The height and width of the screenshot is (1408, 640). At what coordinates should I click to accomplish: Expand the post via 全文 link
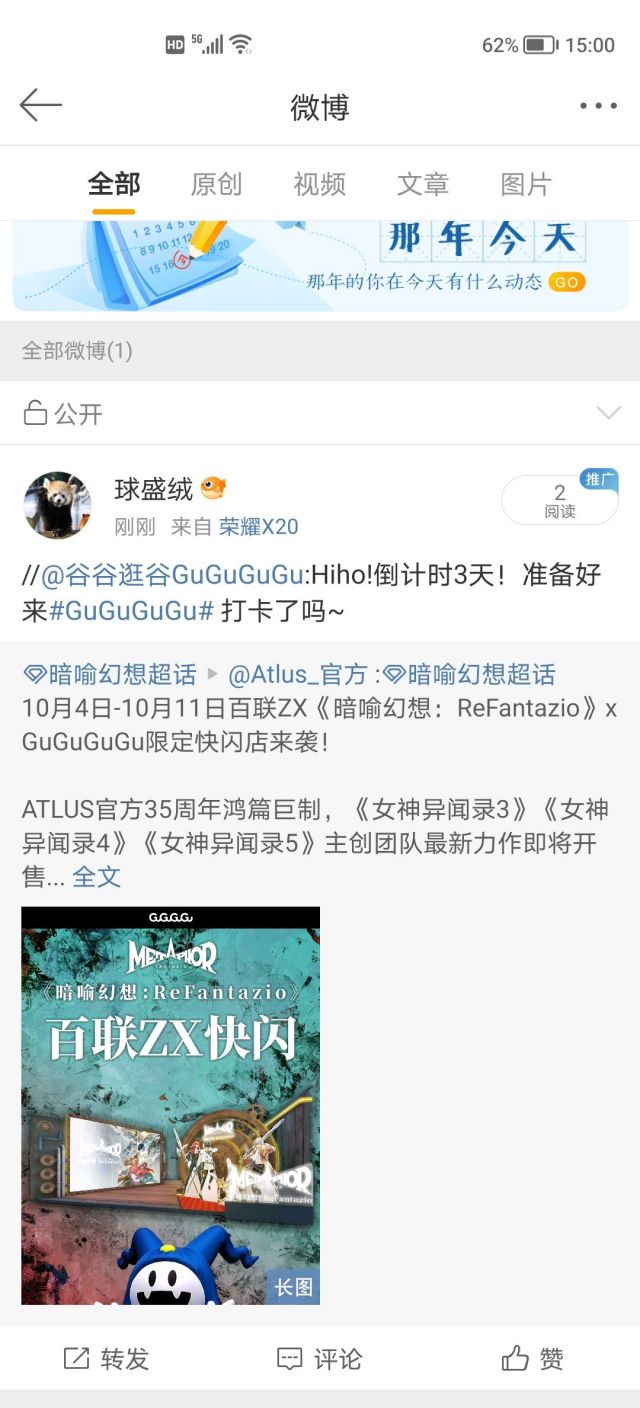(96, 877)
